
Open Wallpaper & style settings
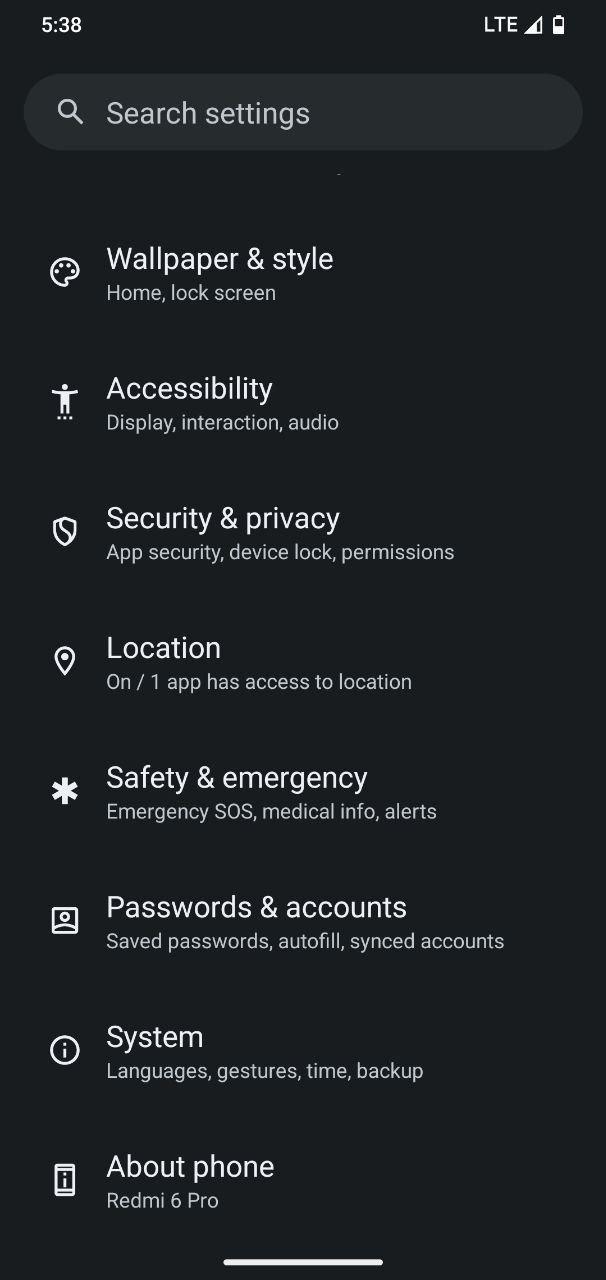303,274
